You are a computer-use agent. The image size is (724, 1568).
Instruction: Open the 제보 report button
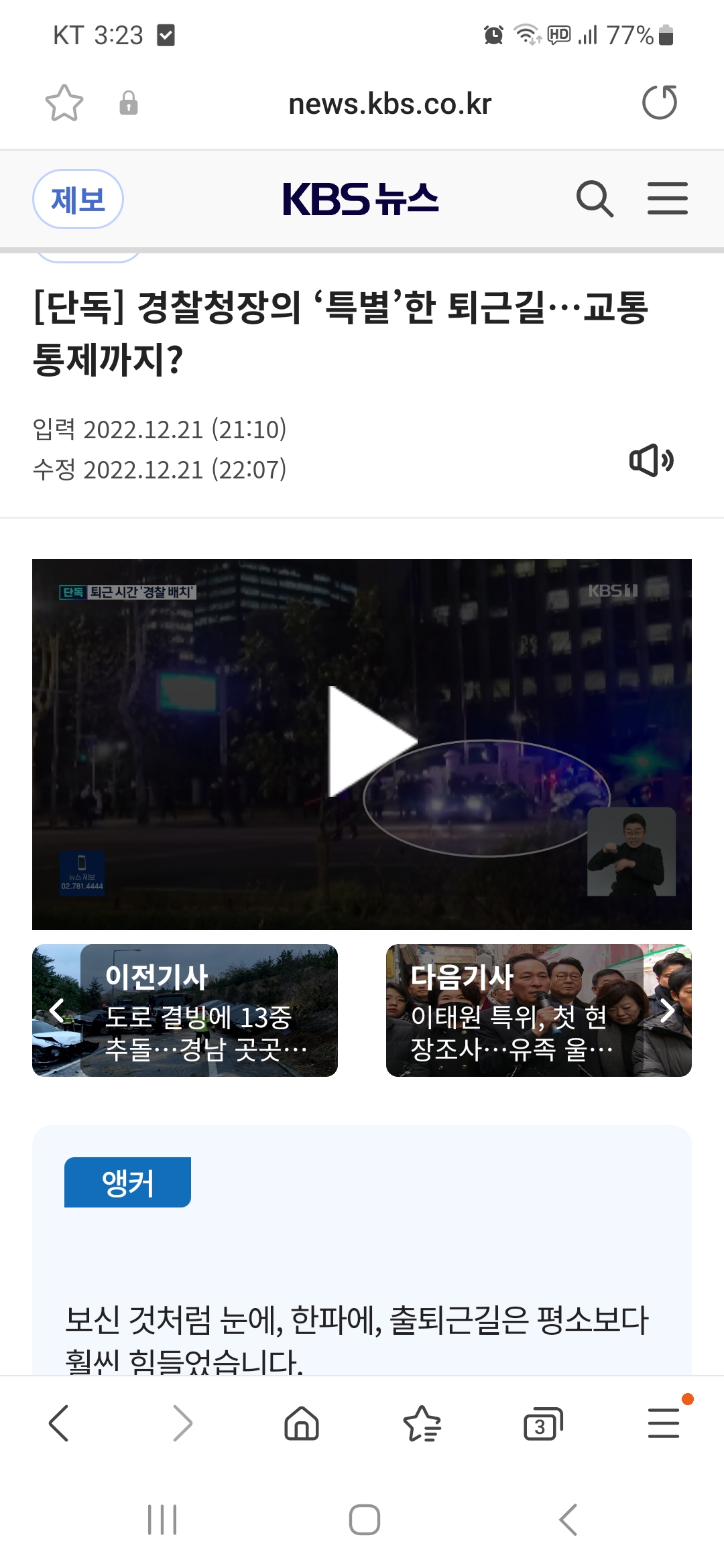pyautogui.click(x=78, y=199)
